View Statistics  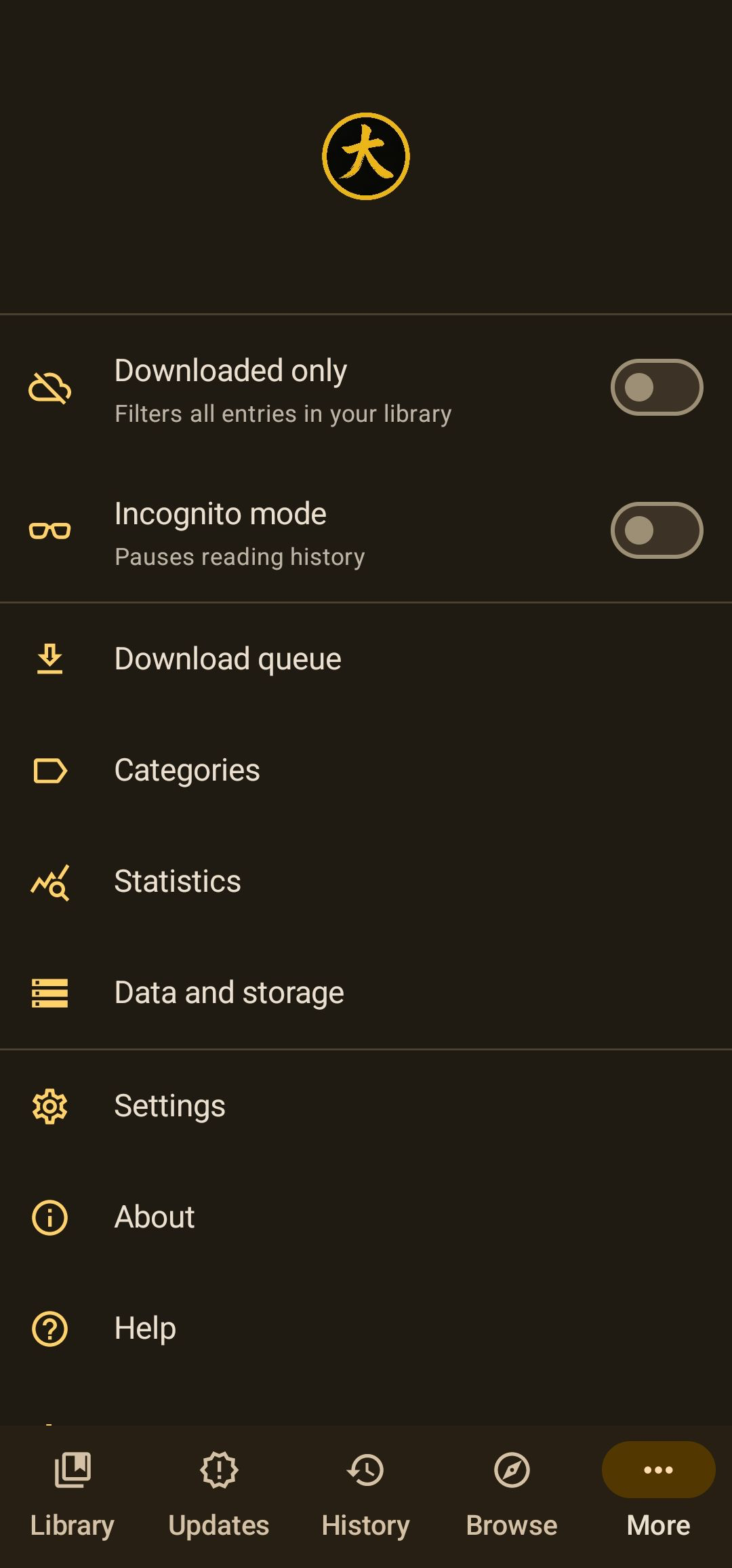tap(178, 882)
